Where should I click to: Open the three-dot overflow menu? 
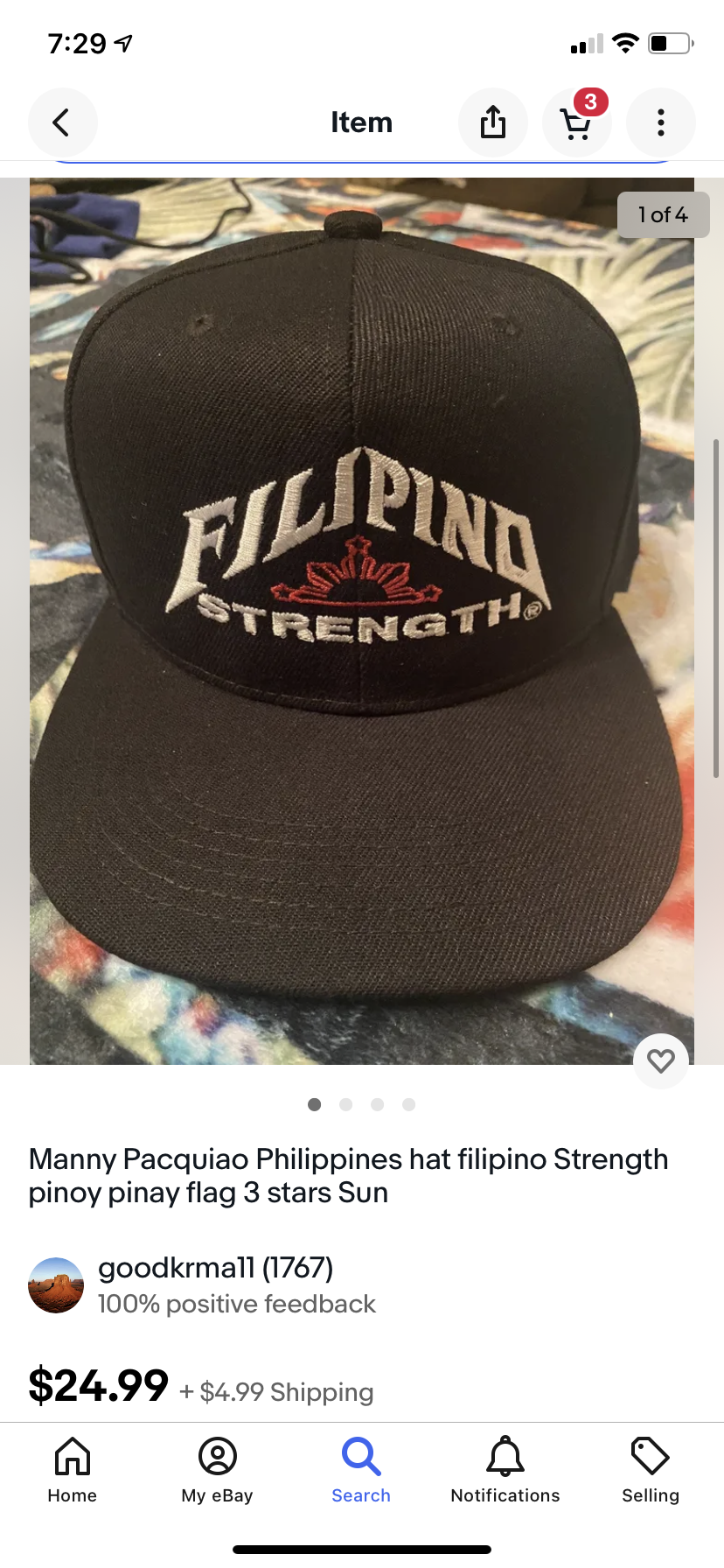click(x=661, y=122)
